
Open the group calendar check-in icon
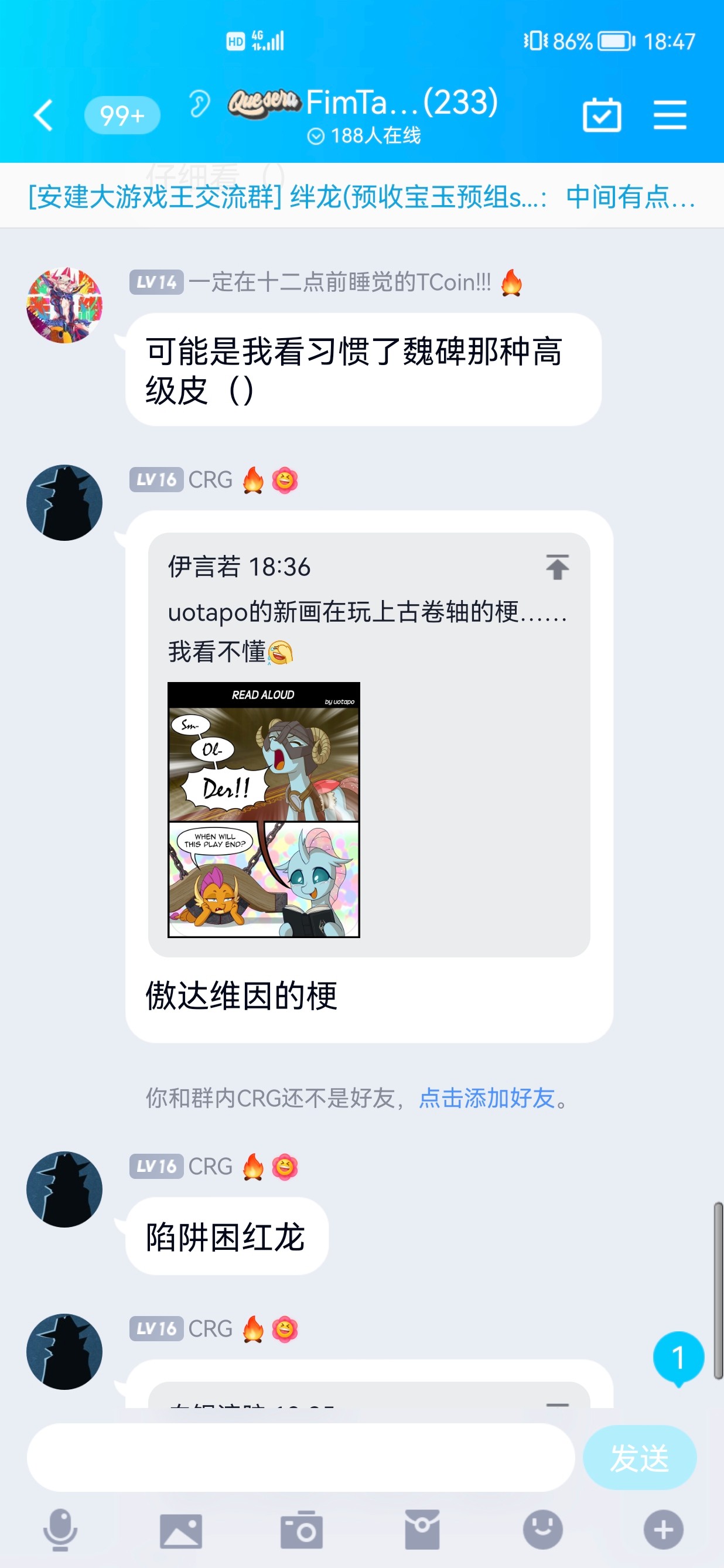pos(601,115)
